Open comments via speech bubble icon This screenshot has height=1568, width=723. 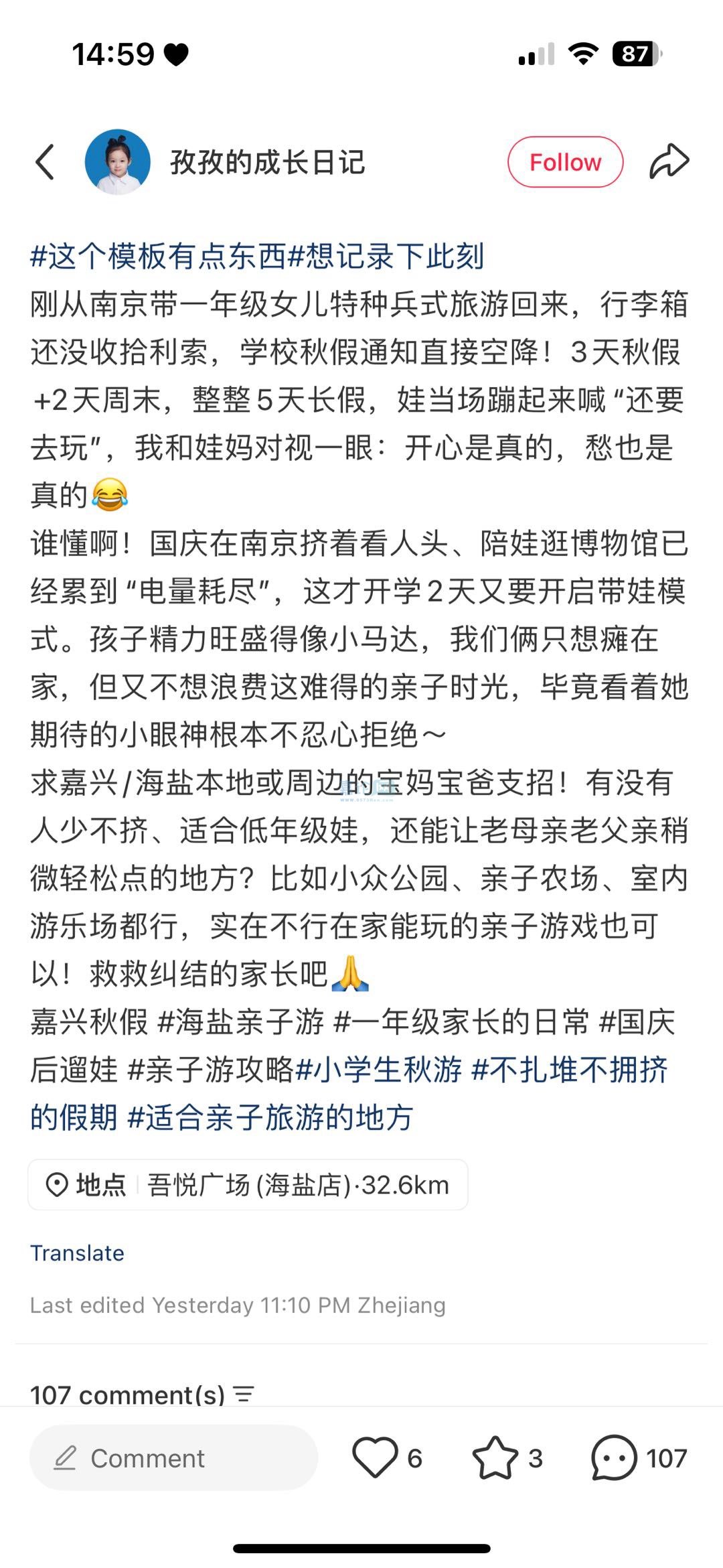pyautogui.click(x=614, y=1457)
